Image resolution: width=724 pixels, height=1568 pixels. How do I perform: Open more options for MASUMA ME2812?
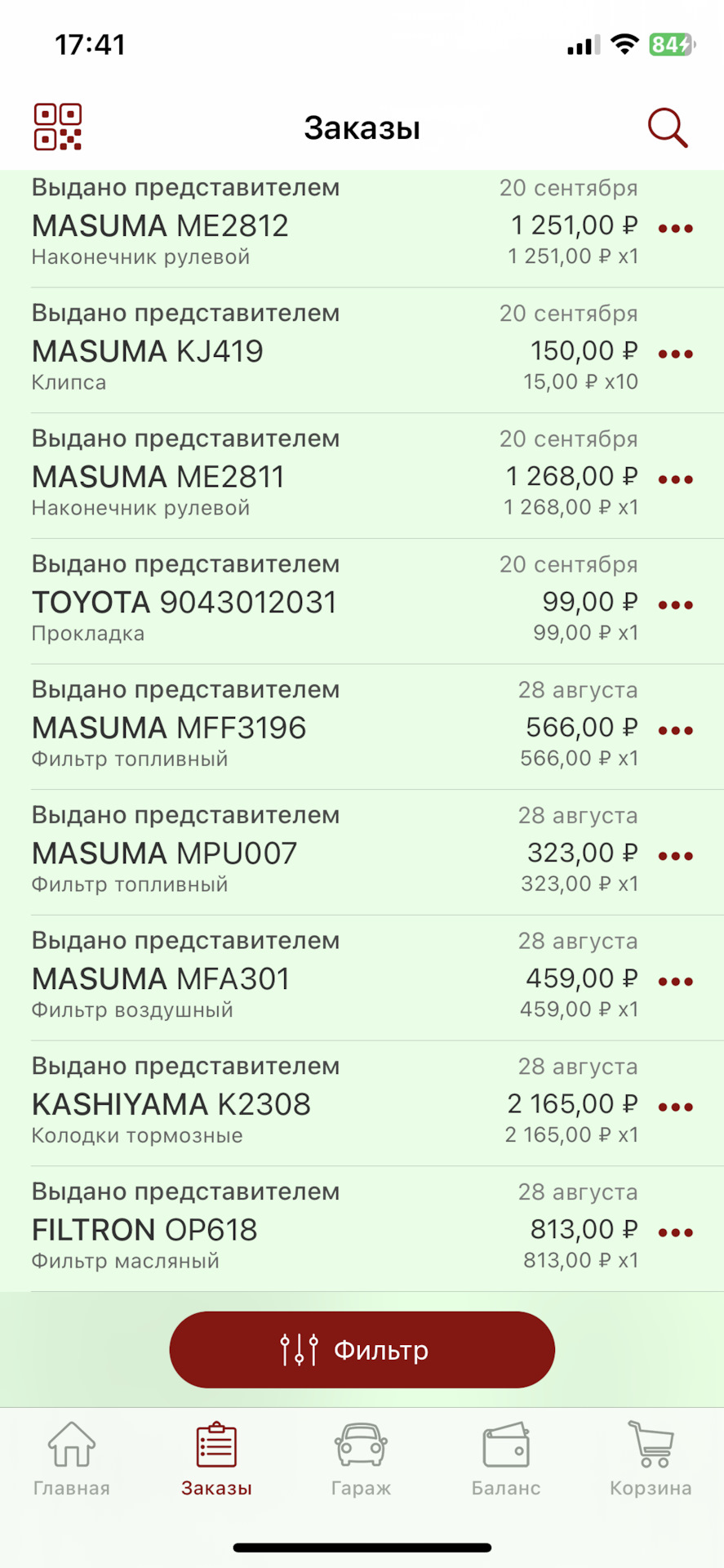click(x=675, y=229)
